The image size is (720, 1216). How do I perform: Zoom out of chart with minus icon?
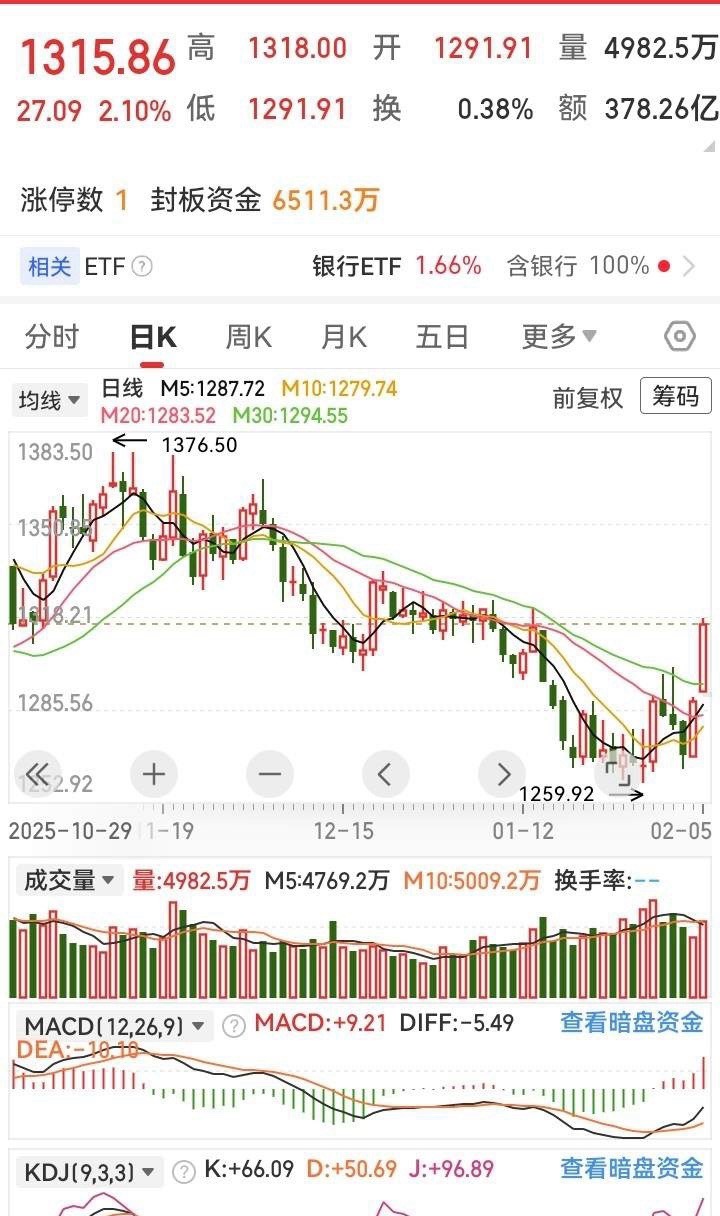pyautogui.click(x=270, y=773)
